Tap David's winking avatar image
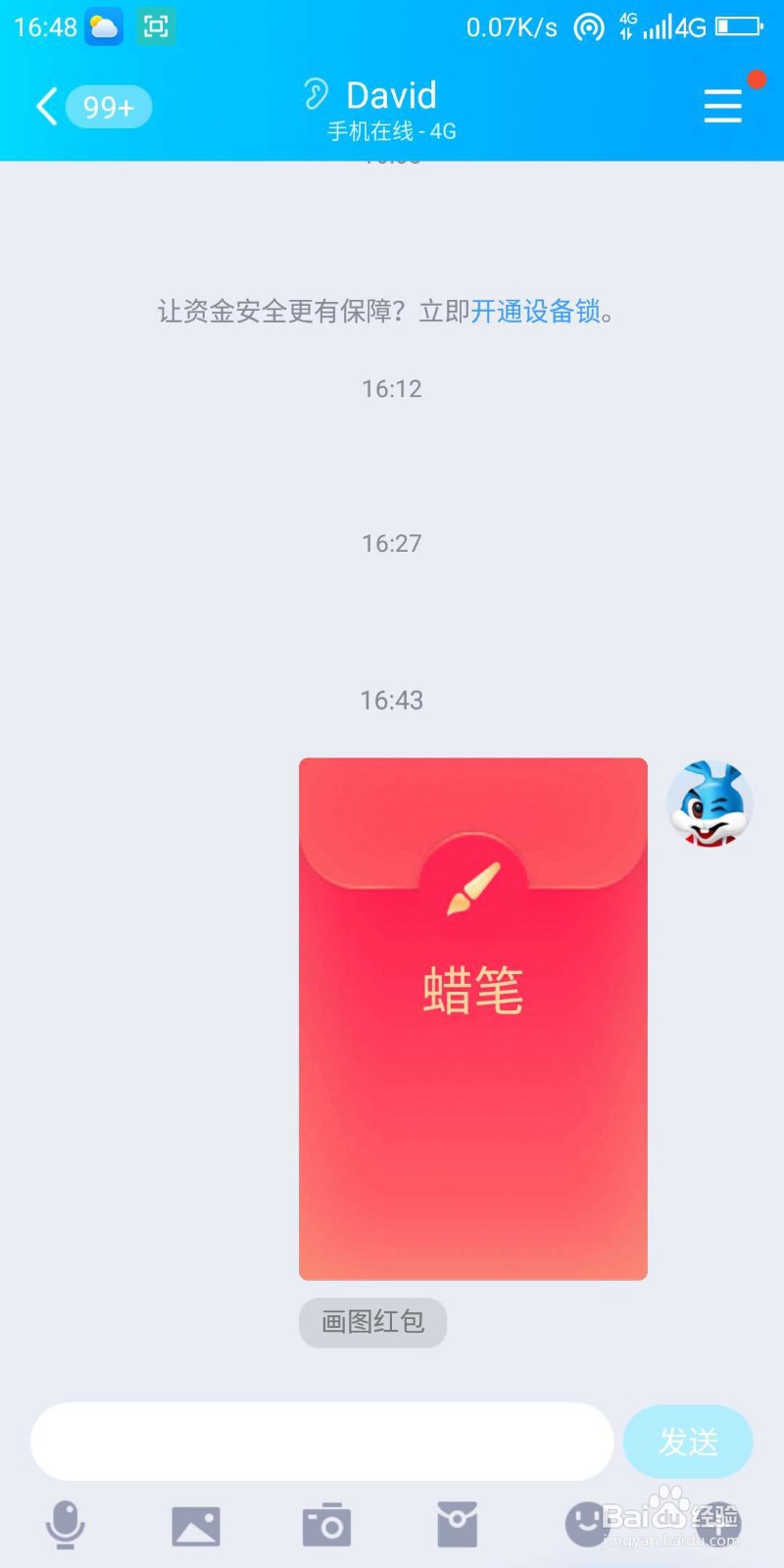784x1568 pixels. tap(709, 806)
